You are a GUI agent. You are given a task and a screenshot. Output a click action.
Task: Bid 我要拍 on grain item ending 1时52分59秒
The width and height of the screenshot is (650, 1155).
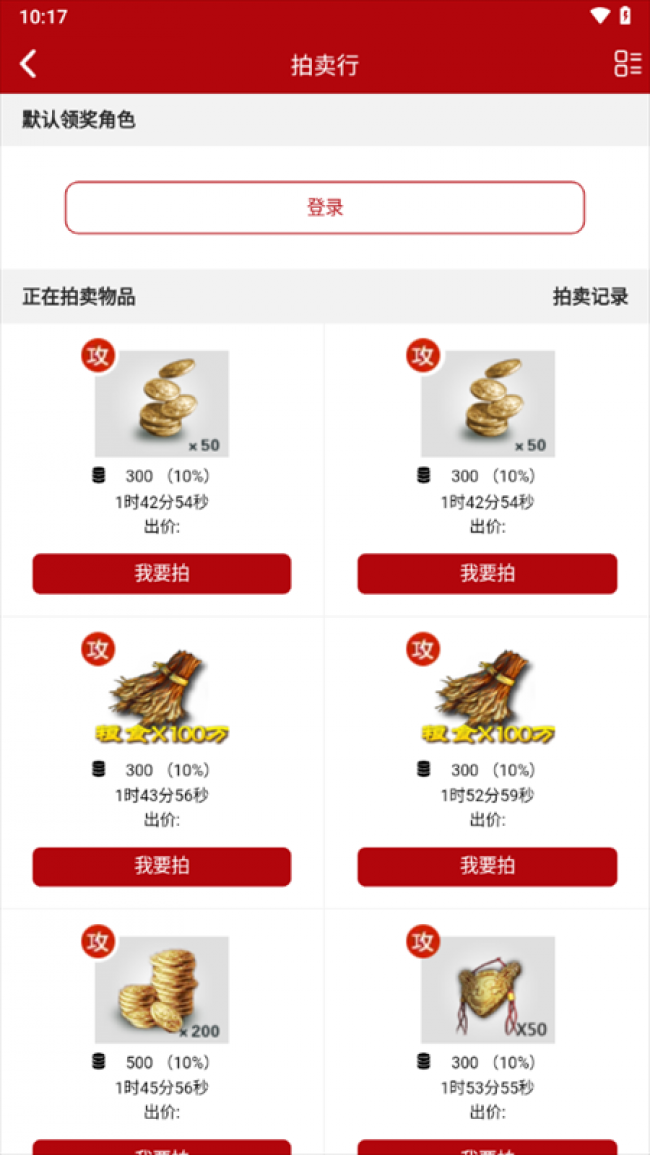(x=487, y=866)
